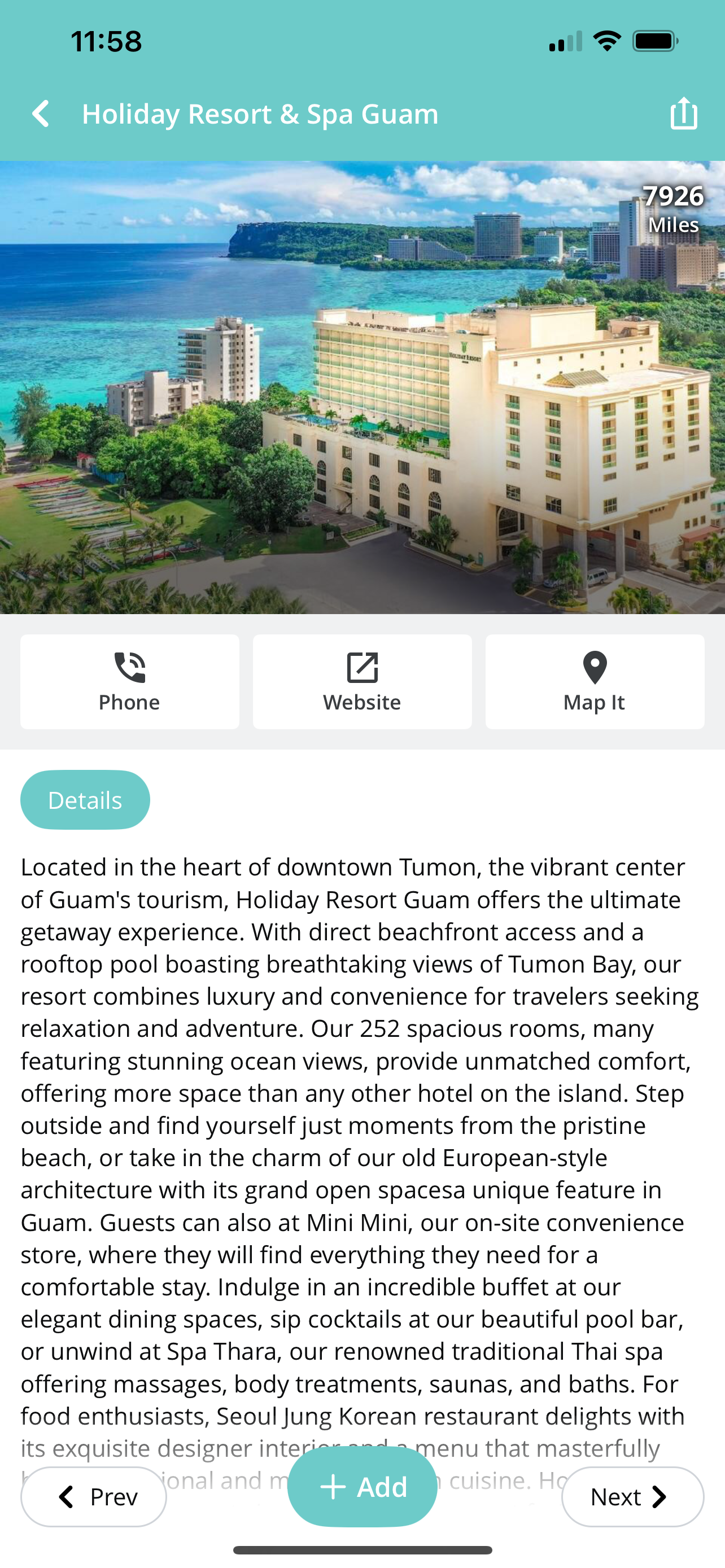
Task: Select the Details chip
Action: click(85, 800)
